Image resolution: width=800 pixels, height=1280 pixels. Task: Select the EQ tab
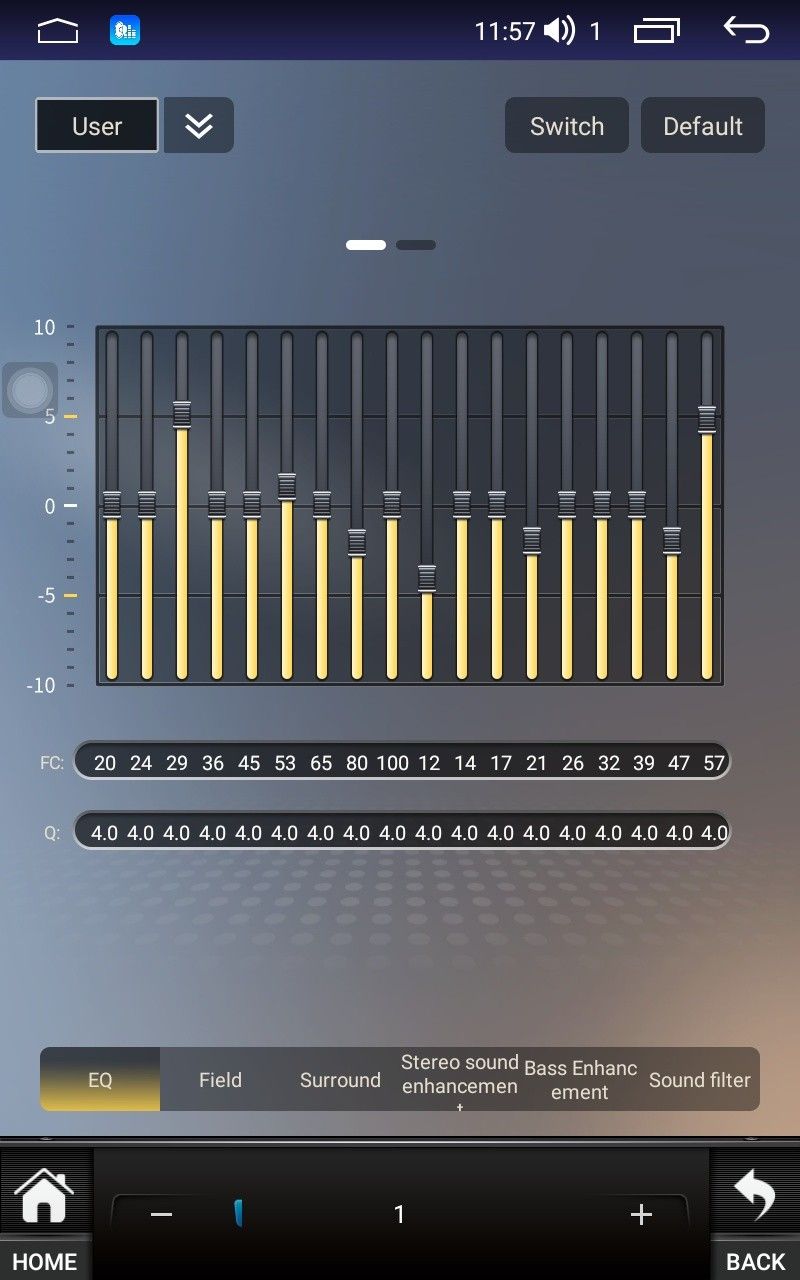coord(100,1080)
